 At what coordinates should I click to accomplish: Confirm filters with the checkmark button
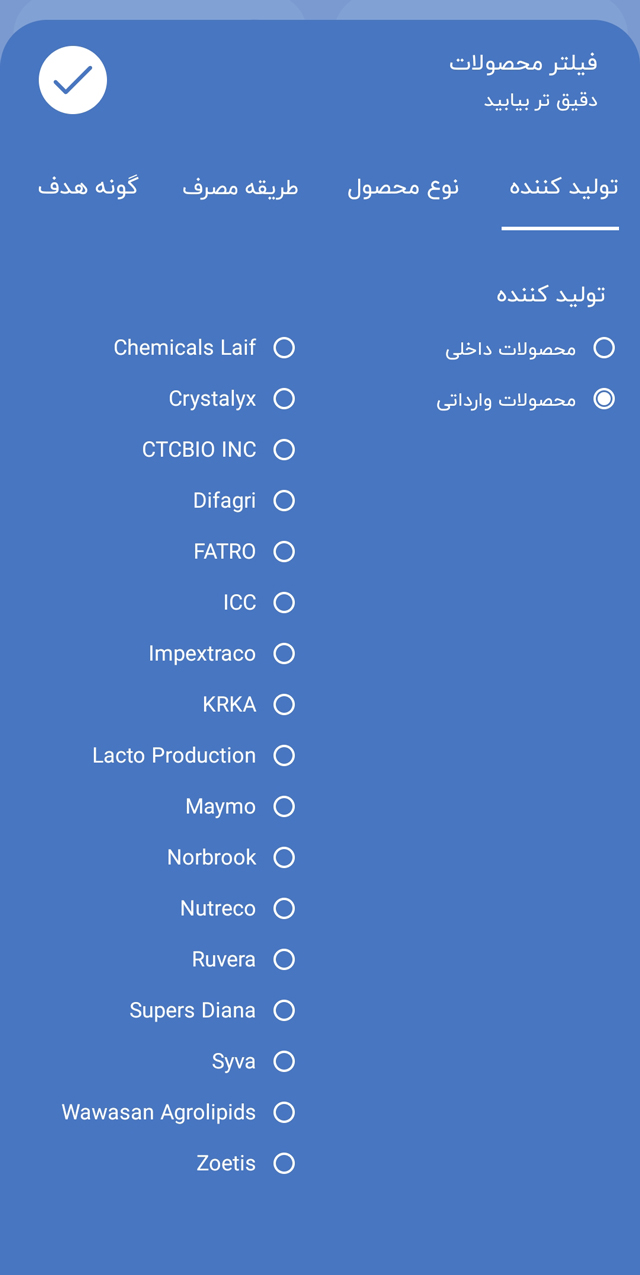73,80
